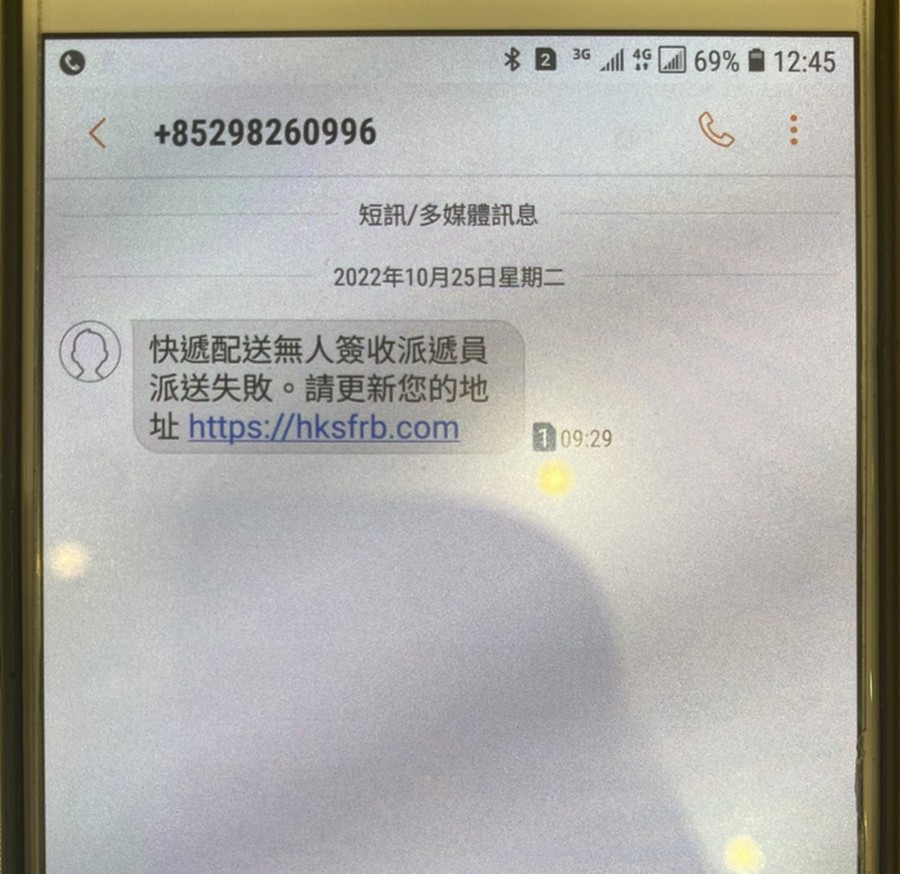The width and height of the screenshot is (900, 874).
Task: Go back to the message list
Action: click(x=97, y=133)
